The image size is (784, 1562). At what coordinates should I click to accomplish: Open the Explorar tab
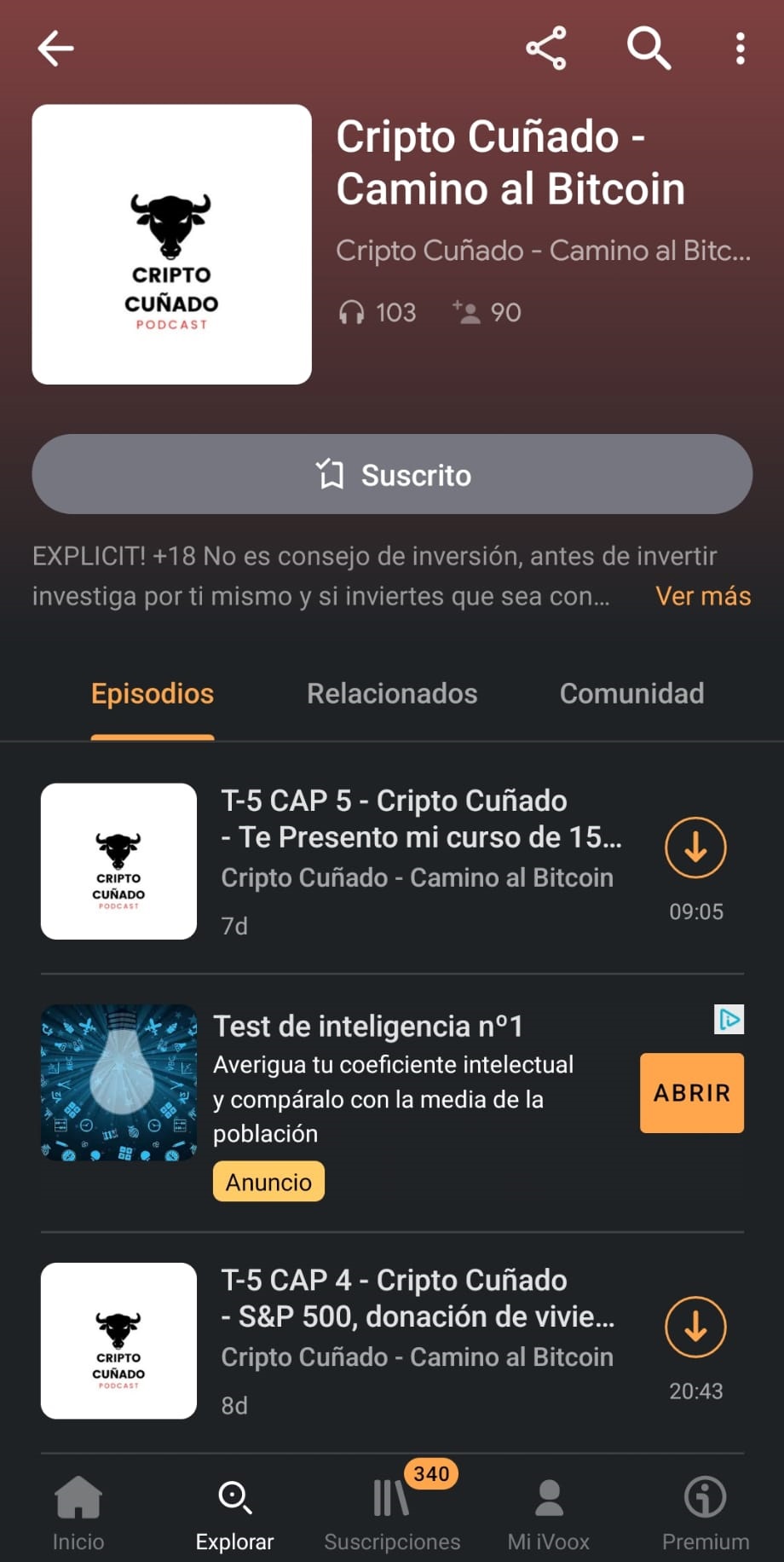point(234,1513)
